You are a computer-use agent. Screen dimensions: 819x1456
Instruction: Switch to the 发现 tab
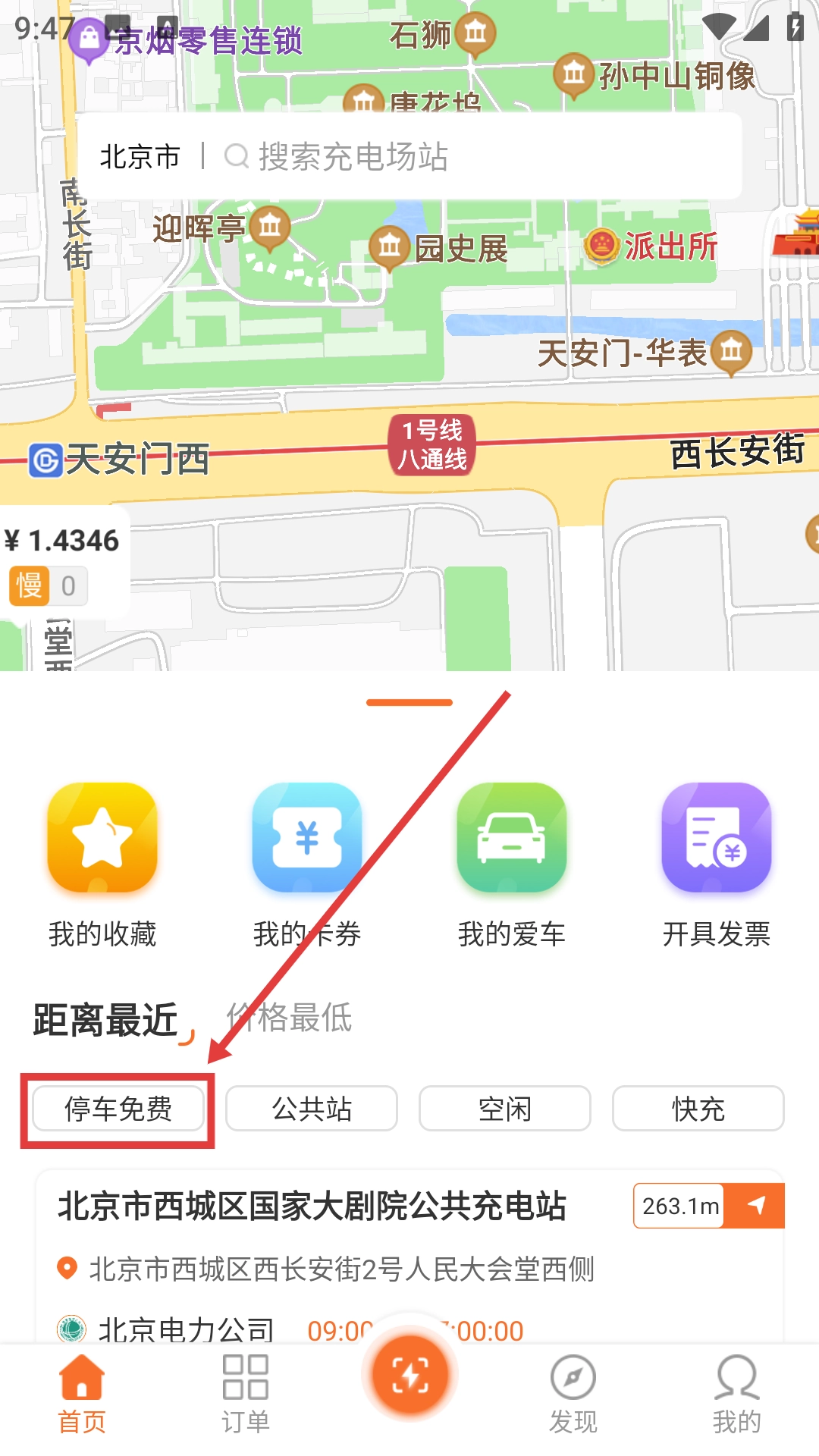pyautogui.click(x=573, y=1394)
